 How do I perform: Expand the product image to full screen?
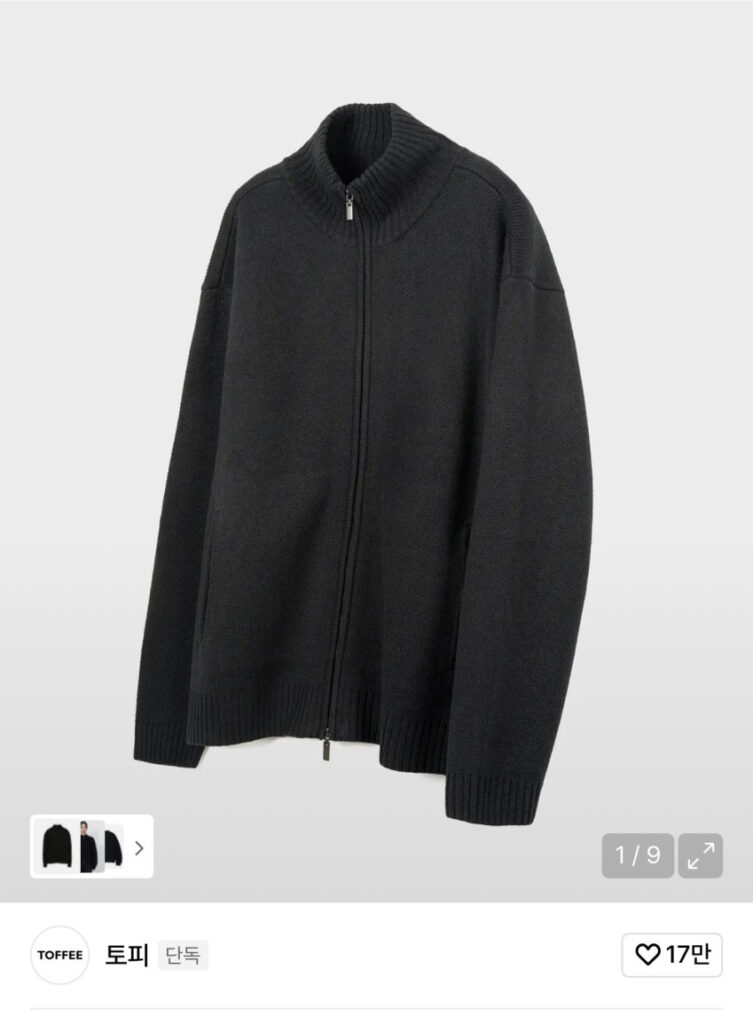(700, 855)
